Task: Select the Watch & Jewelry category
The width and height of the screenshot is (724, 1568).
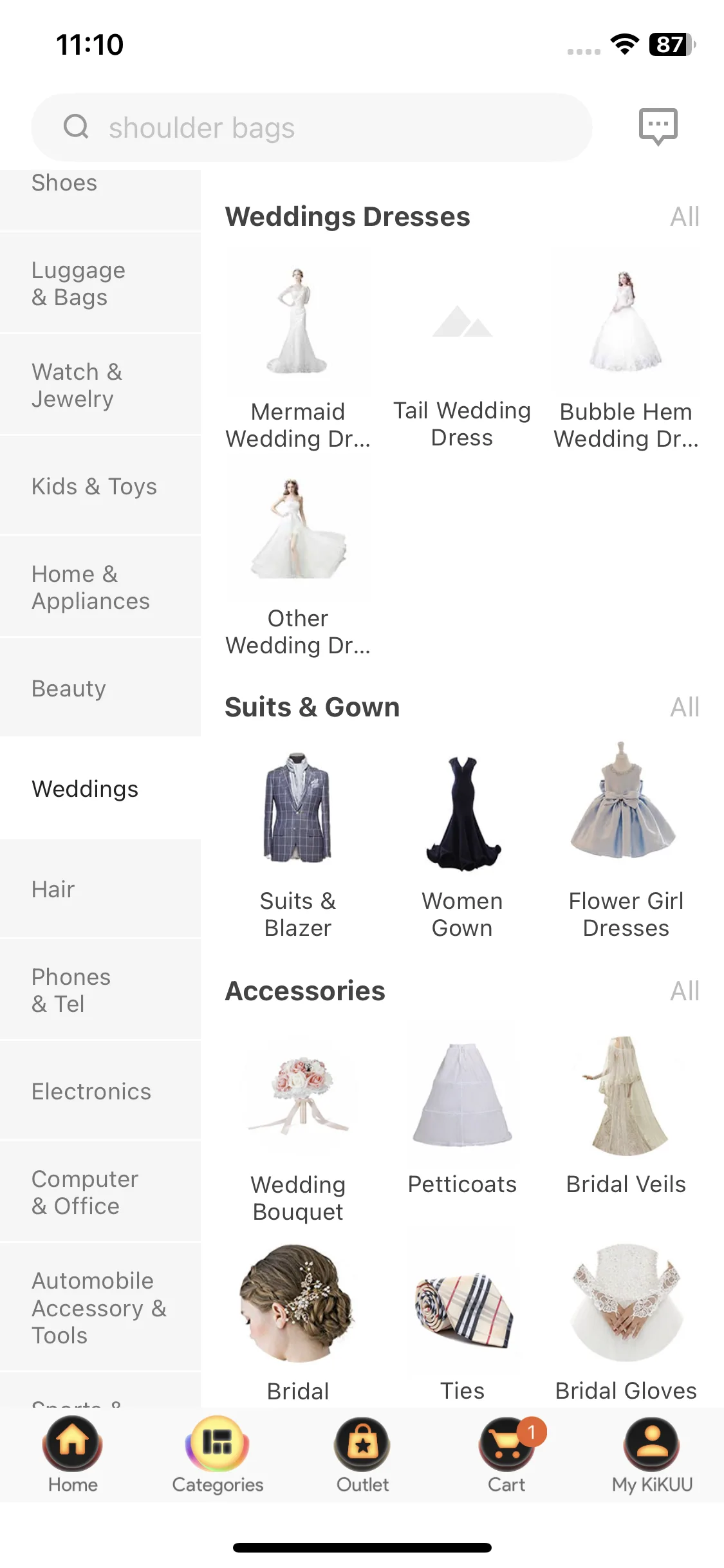Action: point(100,385)
